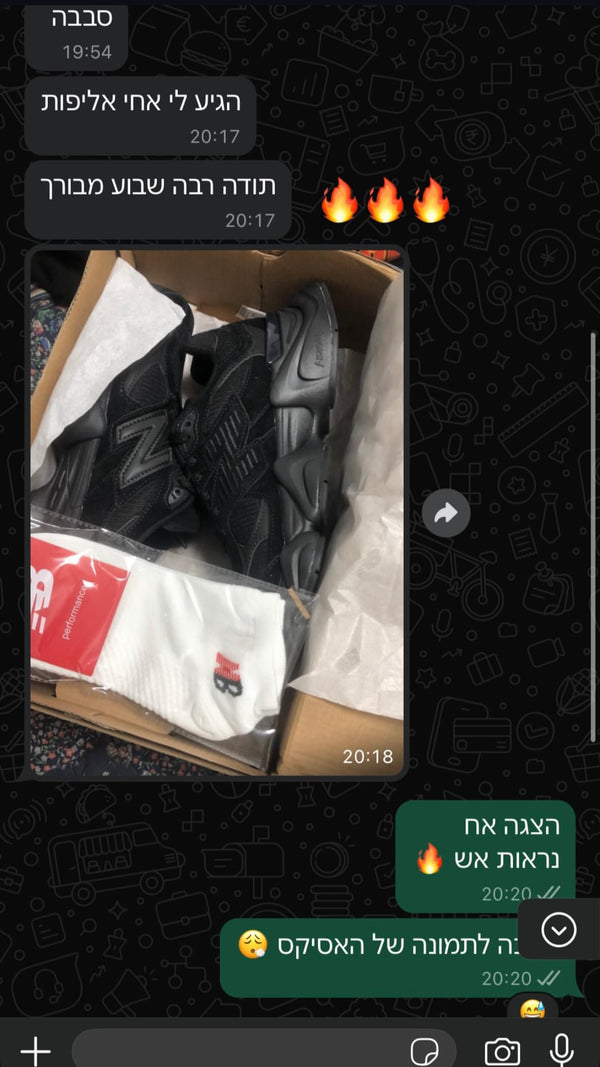Launch the camera from the chat bar
Screen dimensions: 600x1067
point(502,1050)
